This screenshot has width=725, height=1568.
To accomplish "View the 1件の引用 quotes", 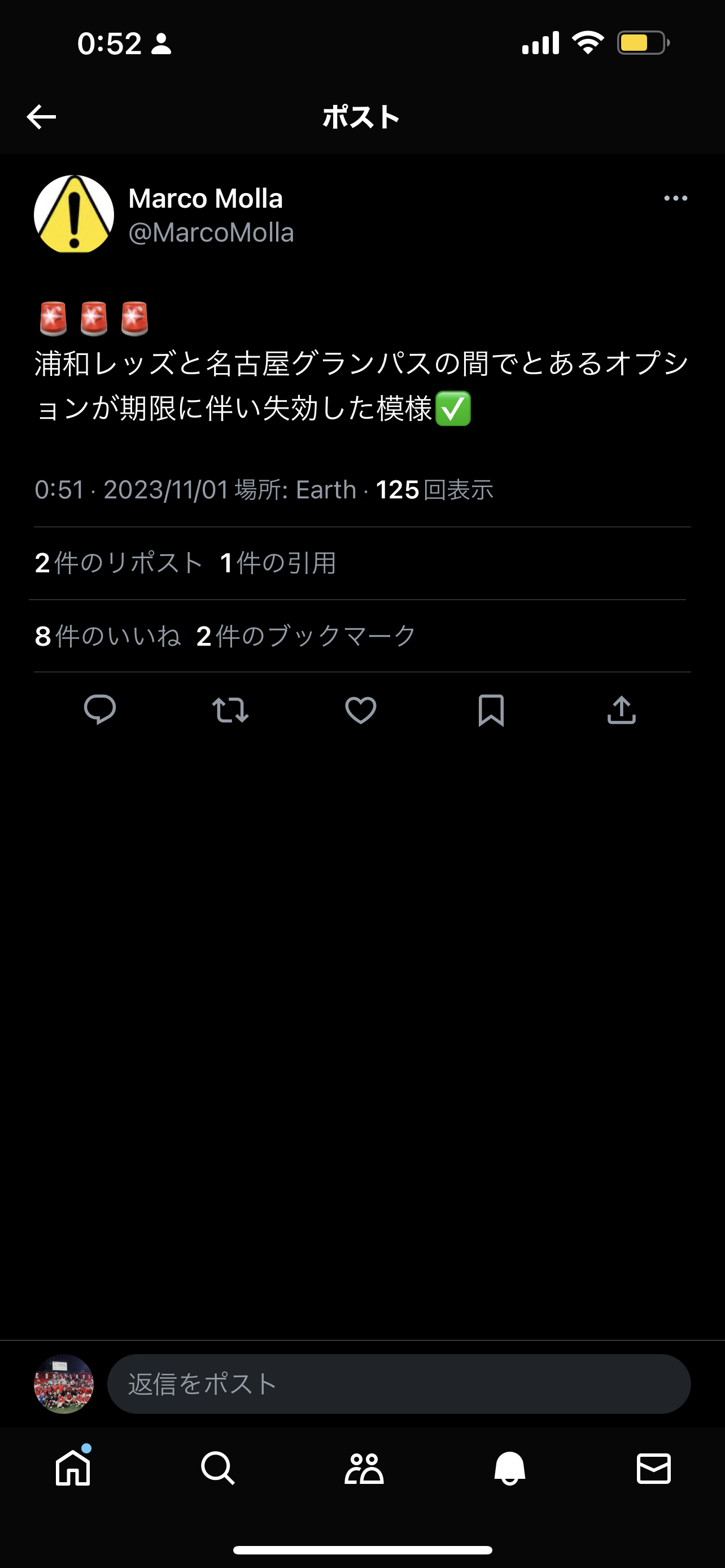I will 278,563.
